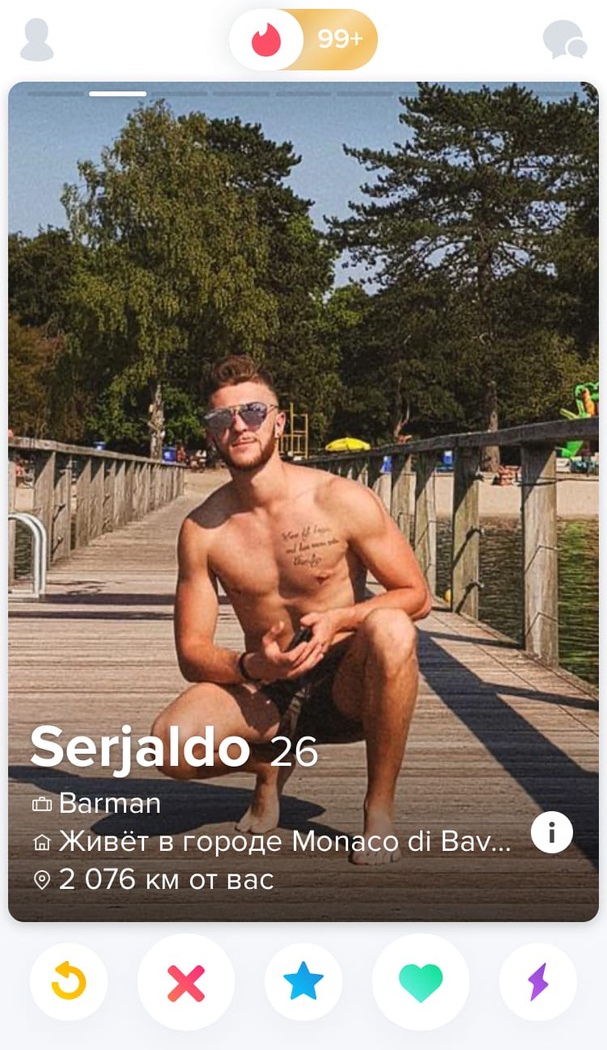The height and width of the screenshot is (1050, 607).
Task: Reject Serjaldo with the red X
Action: coord(186,982)
